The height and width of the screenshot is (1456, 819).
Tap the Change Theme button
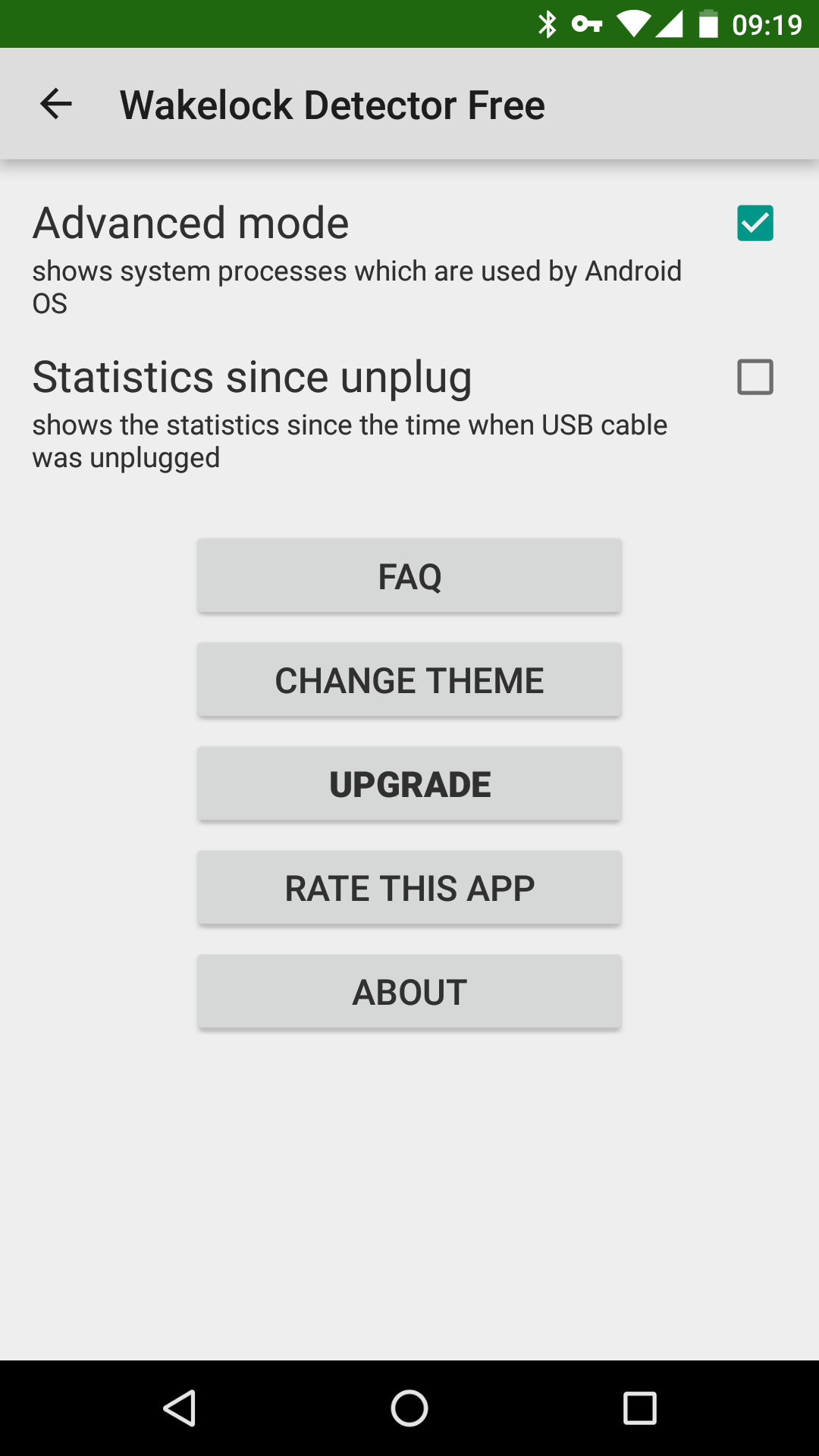point(409,680)
